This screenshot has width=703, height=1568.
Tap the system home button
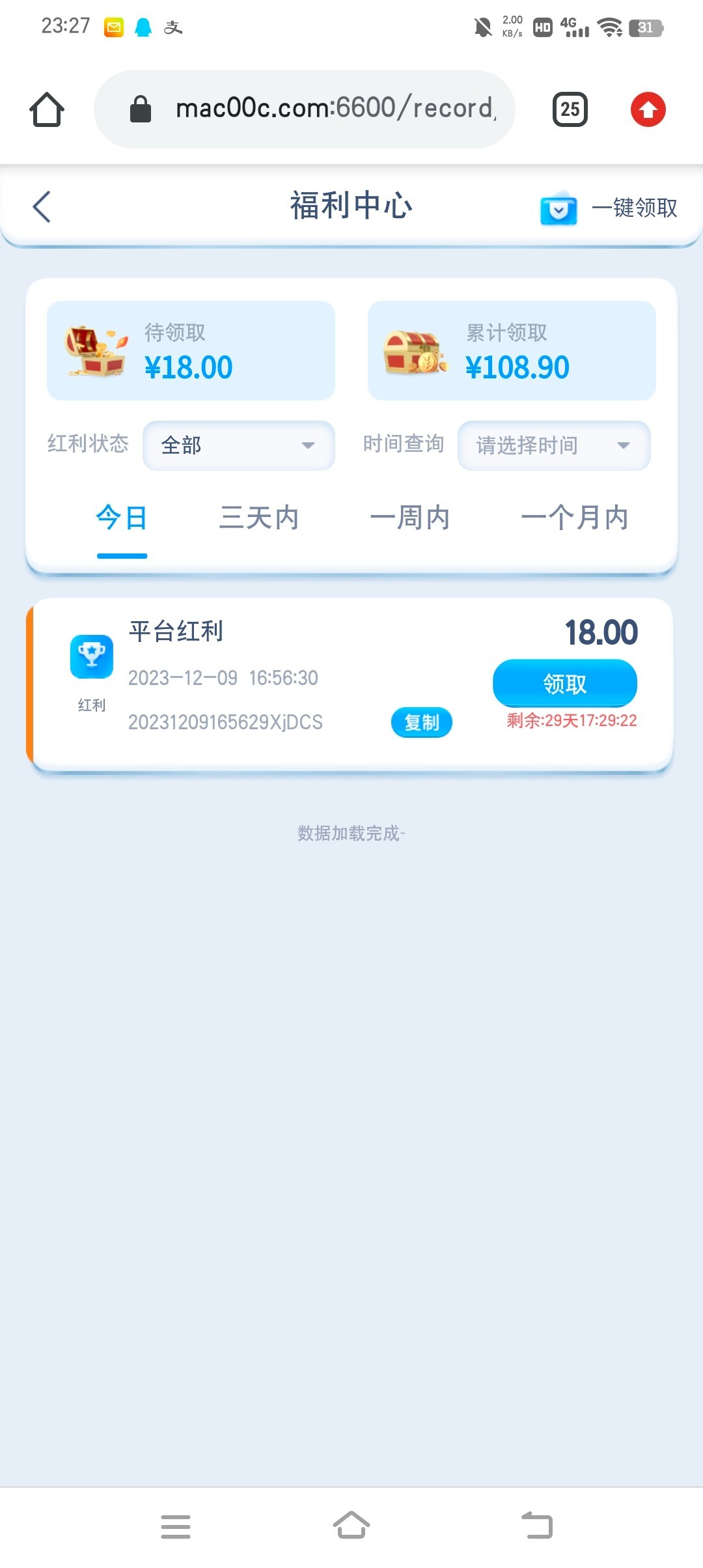coord(351,1526)
